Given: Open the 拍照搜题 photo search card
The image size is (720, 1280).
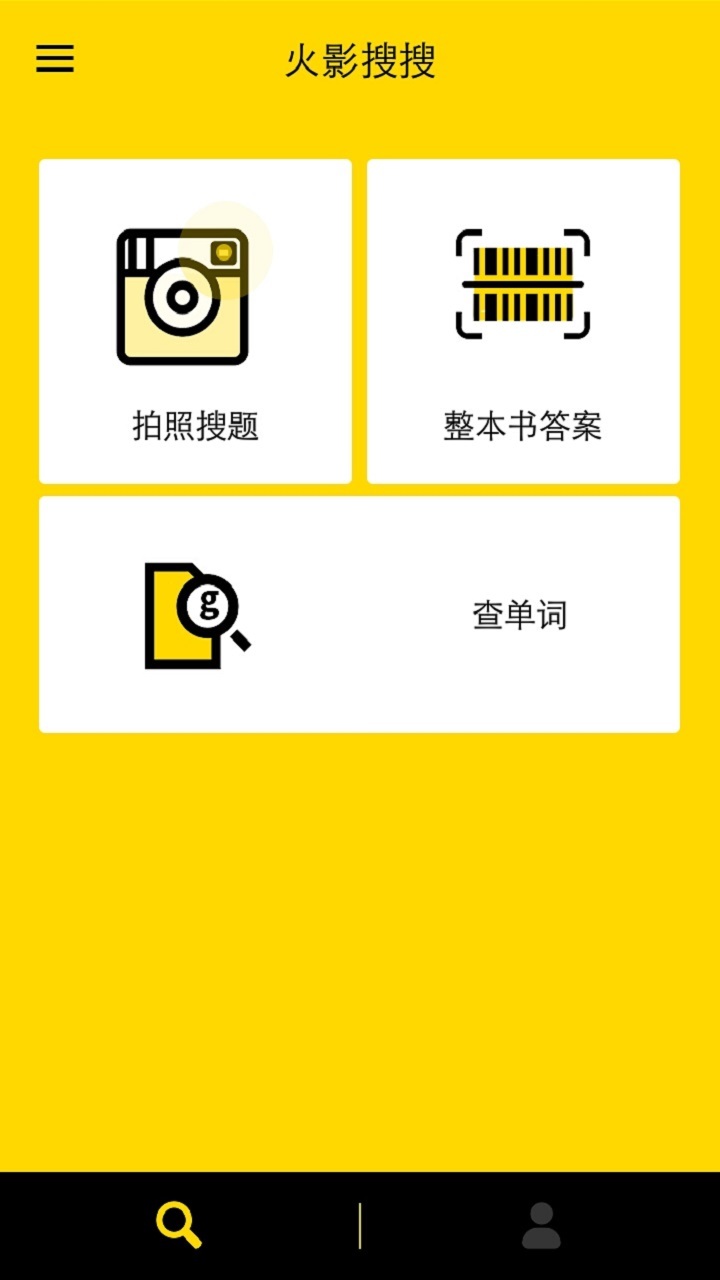Looking at the screenshot, I should pyautogui.click(x=195, y=321).
